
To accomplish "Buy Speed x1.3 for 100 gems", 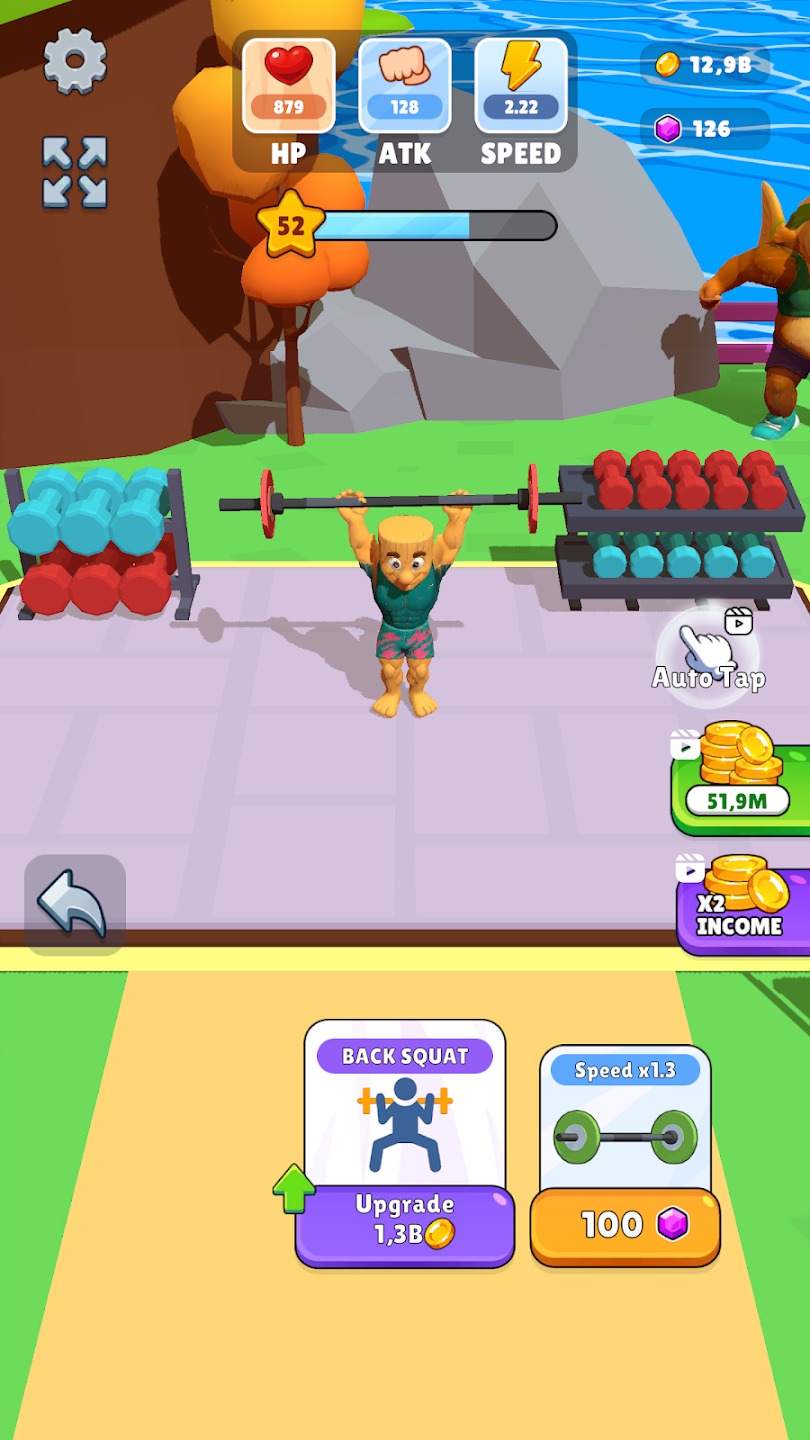I will (x=625, y=1225).
